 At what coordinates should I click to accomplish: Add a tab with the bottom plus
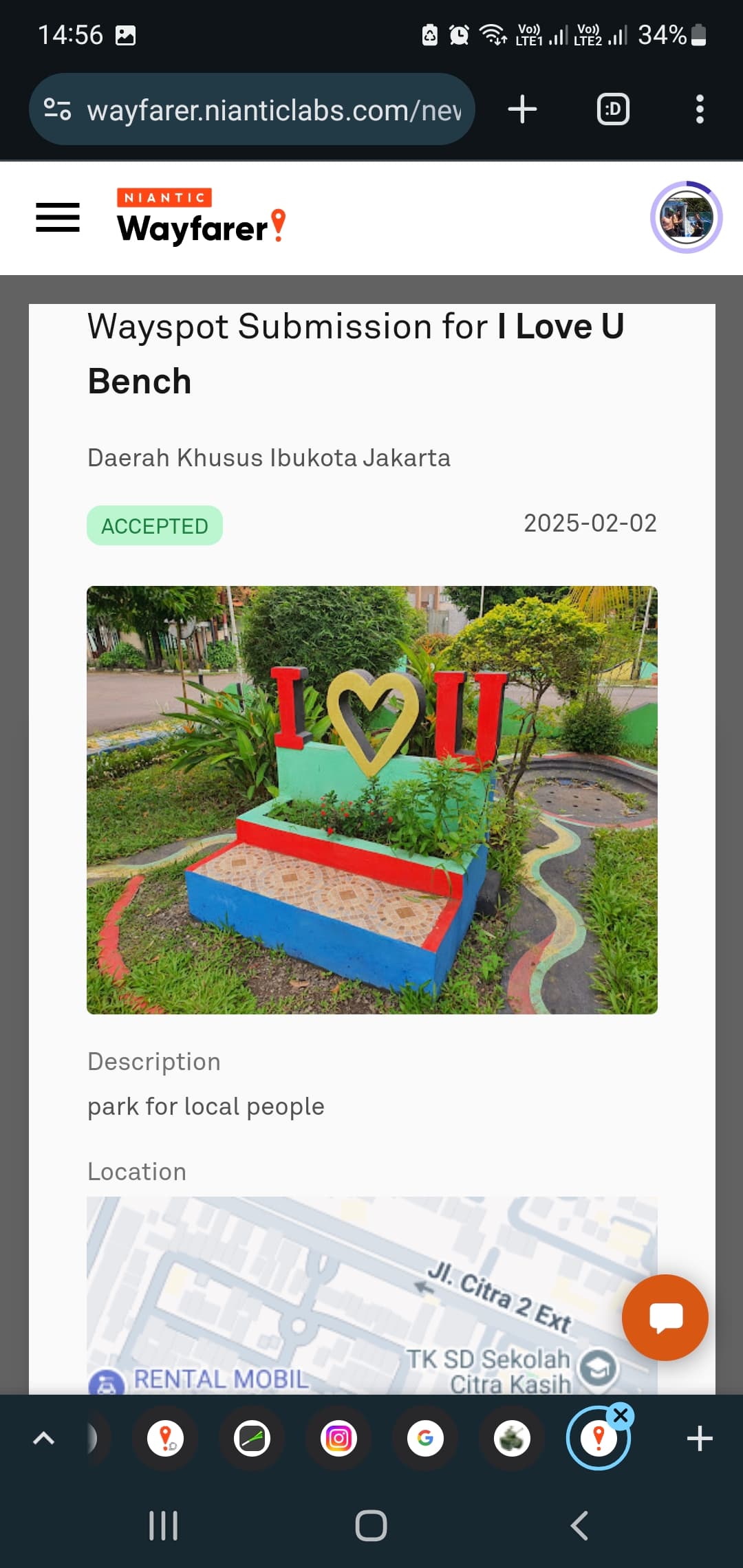pos(700,1438)
